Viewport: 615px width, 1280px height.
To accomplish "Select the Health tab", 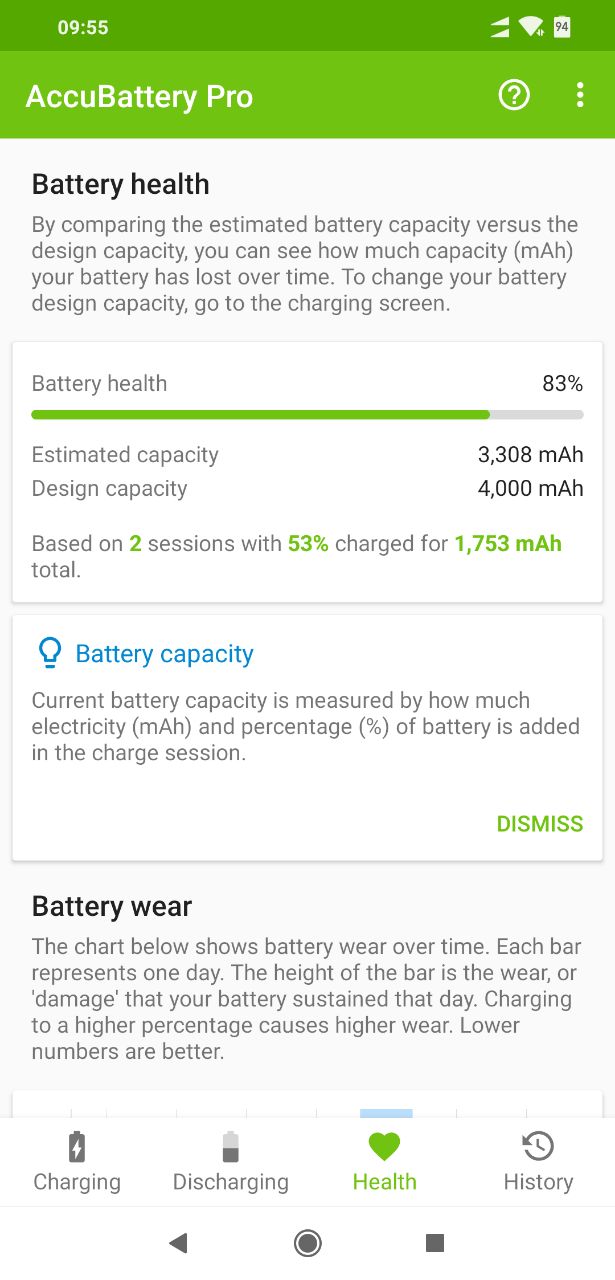I will click(x=384, y=1162).
